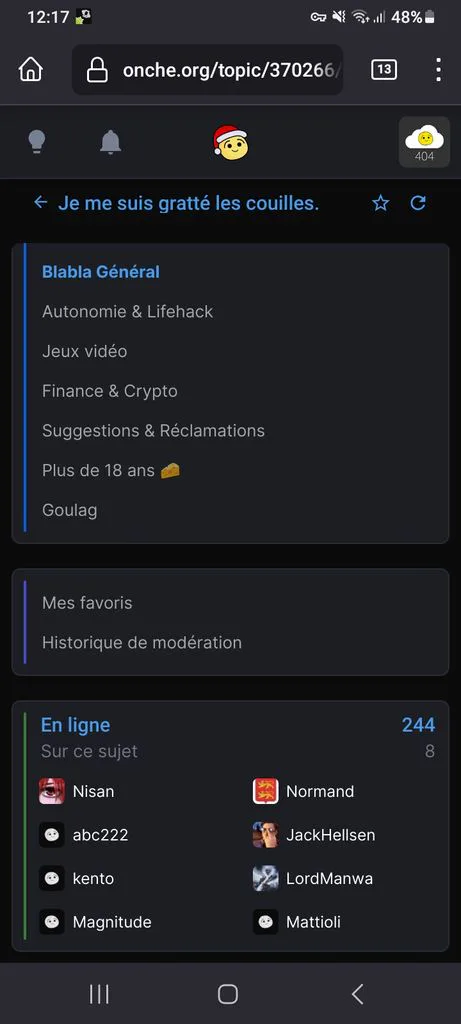461x1024 pixels.
Task: Open the Autonomie & Lifehack forum
Action: point(127,312)
